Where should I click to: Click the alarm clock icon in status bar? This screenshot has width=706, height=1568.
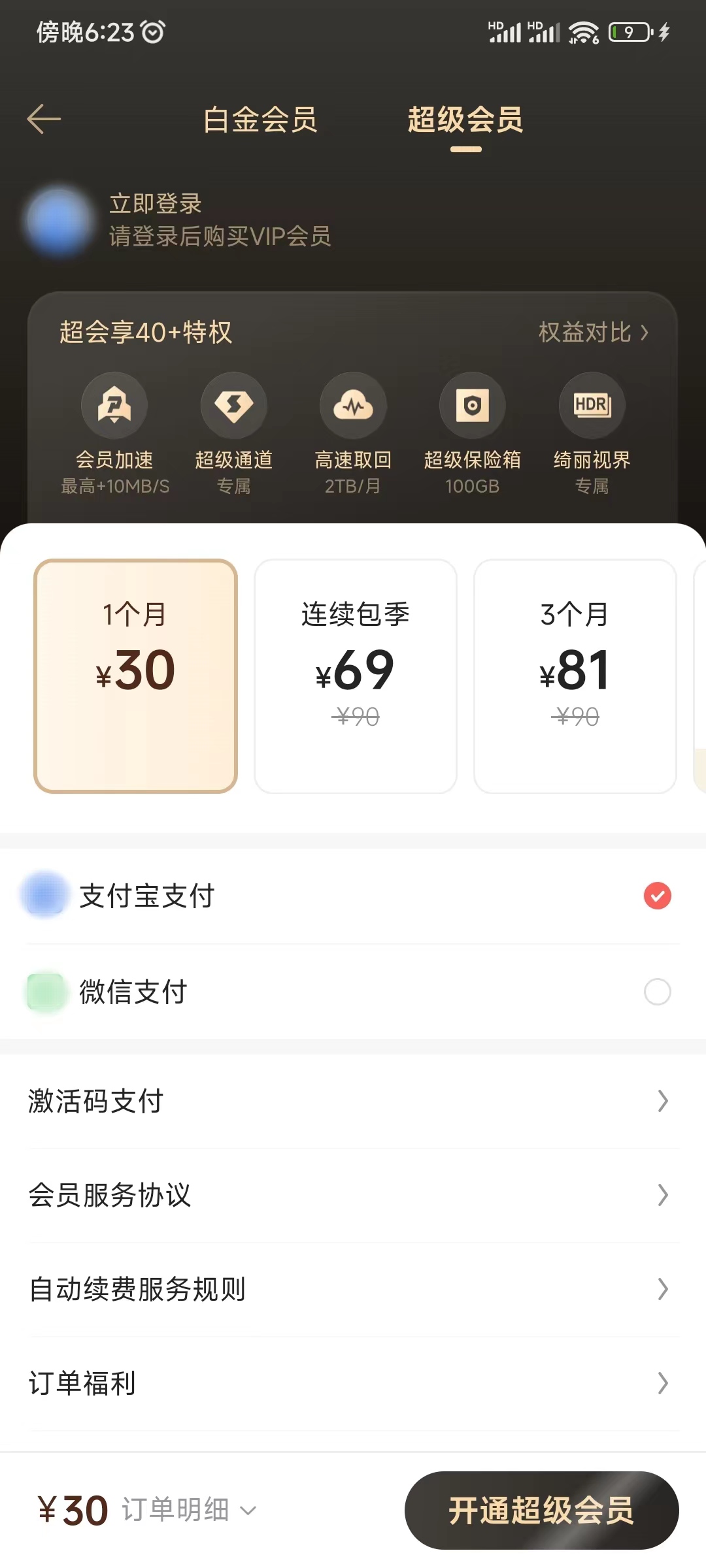pos(151,31)
